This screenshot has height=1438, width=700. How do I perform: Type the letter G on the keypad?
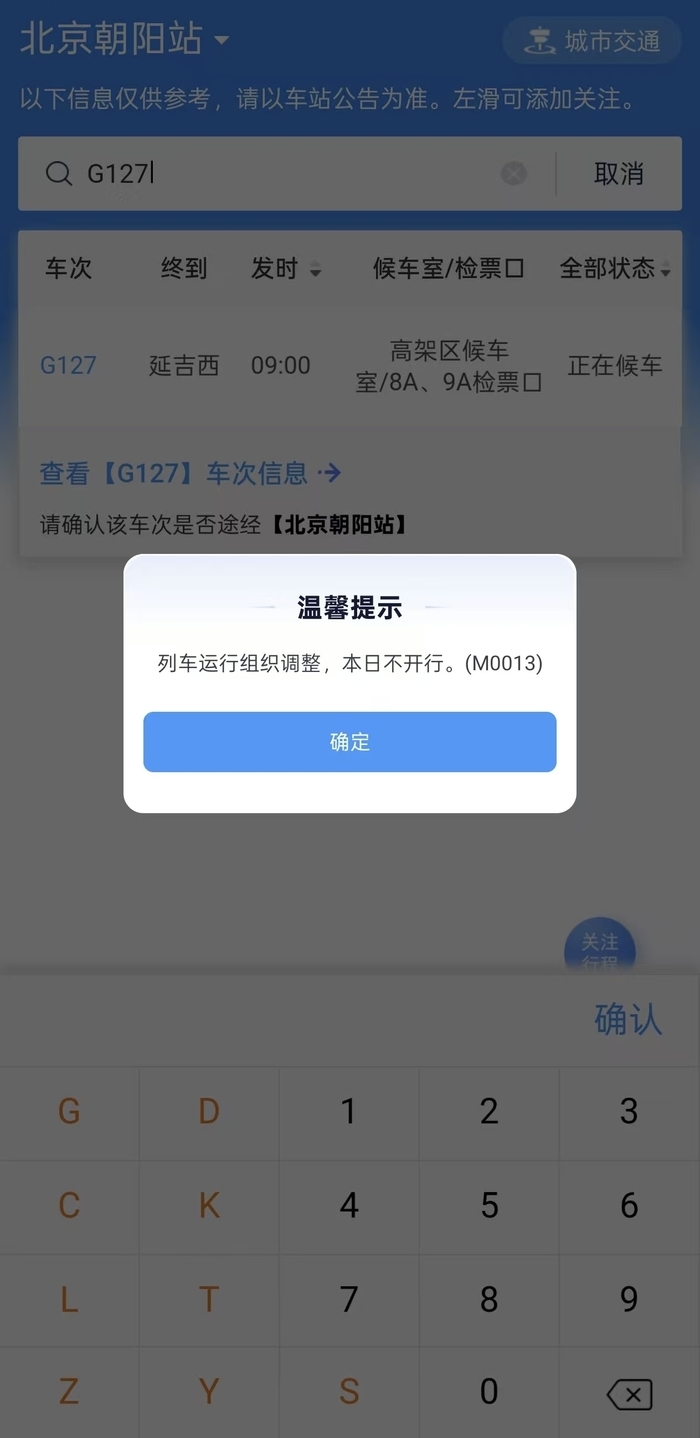click(69, 1111)
